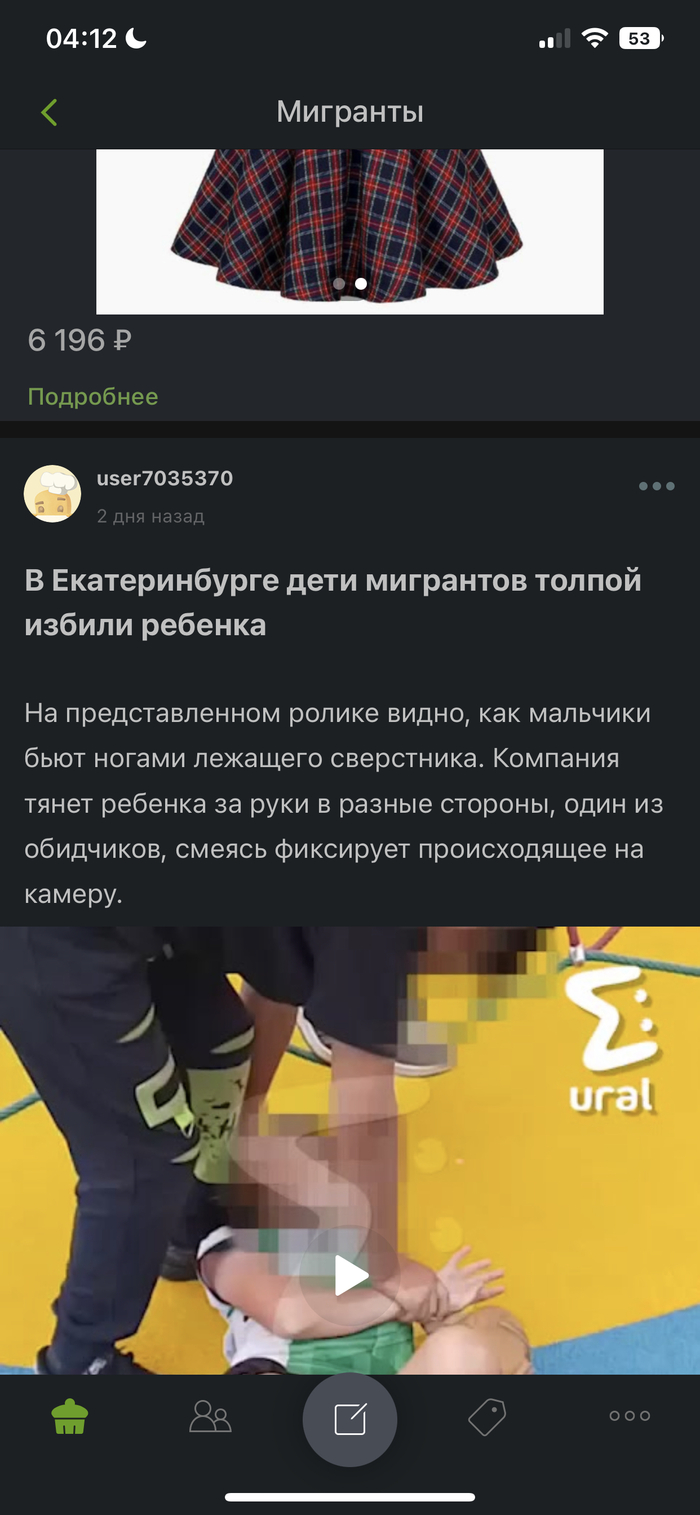Viewport: 700px width, 1515px height.
Task: Open the post's three-dot overflow menu
Action: click(656, 486)
